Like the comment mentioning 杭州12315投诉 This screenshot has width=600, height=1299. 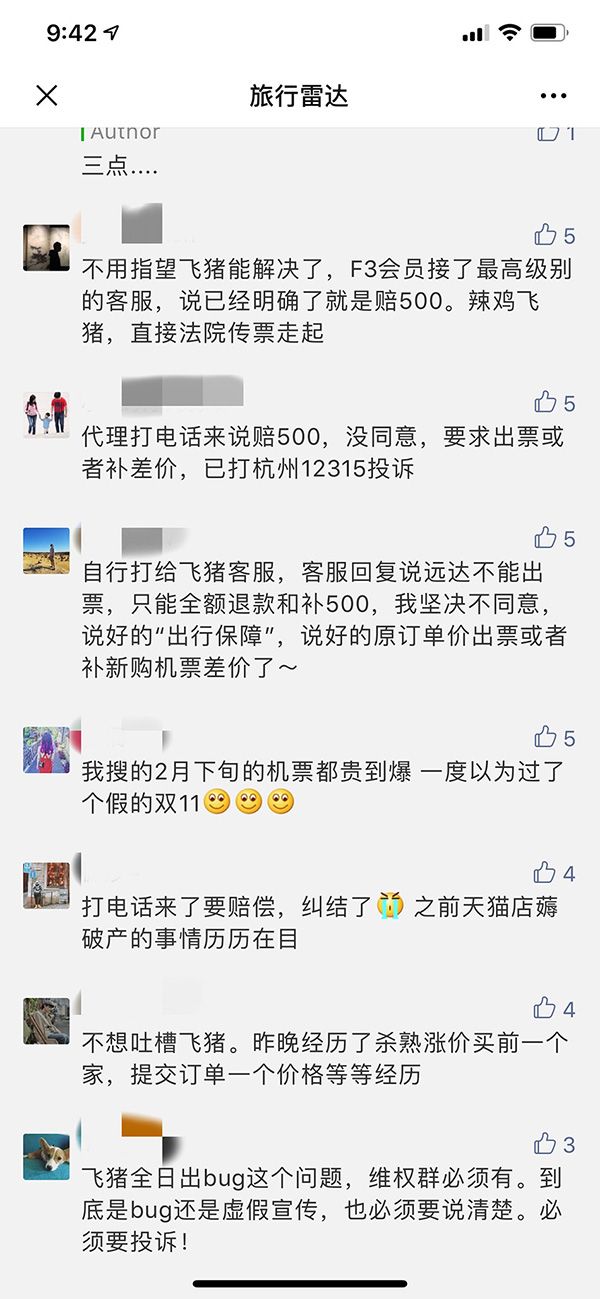[546, 403]
